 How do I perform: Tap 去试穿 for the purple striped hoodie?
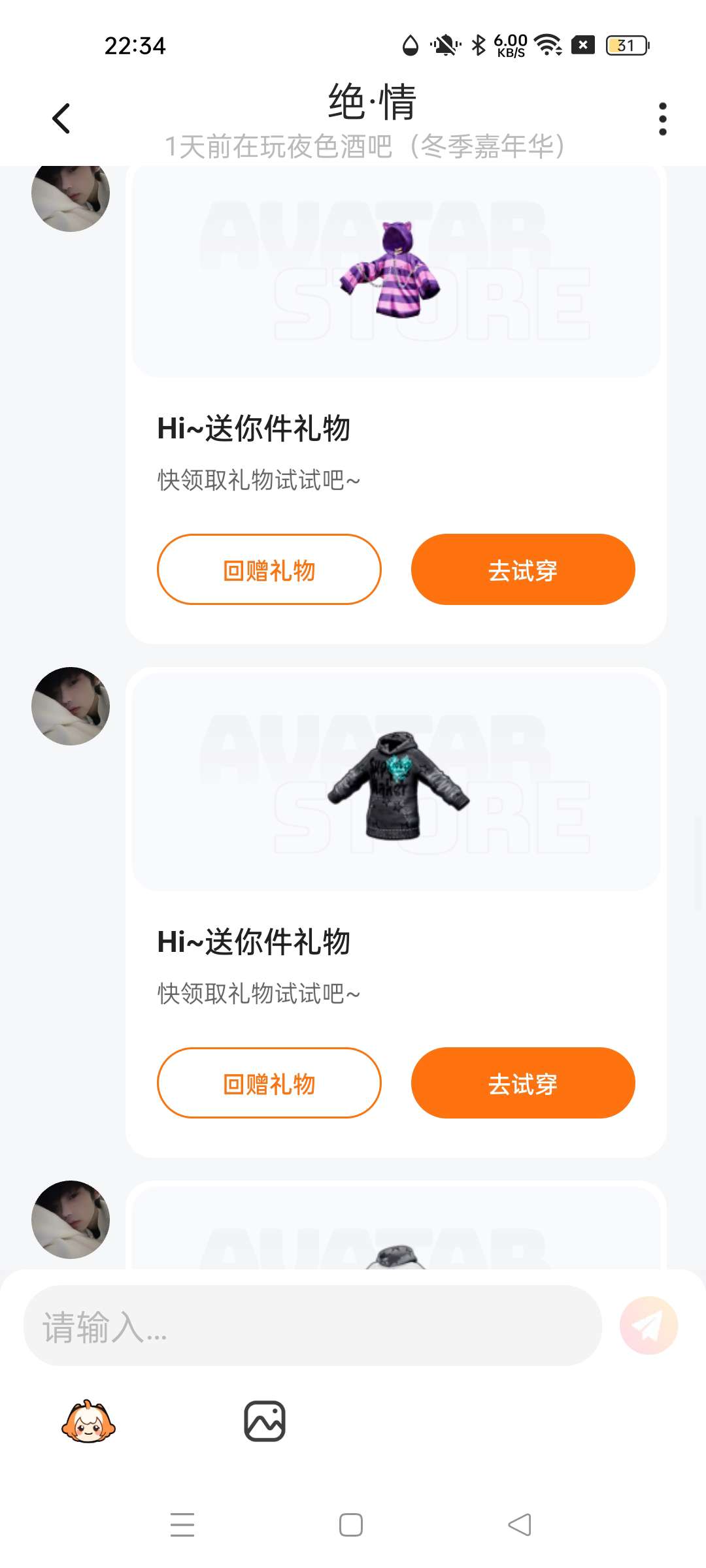(x=522, y=570)
